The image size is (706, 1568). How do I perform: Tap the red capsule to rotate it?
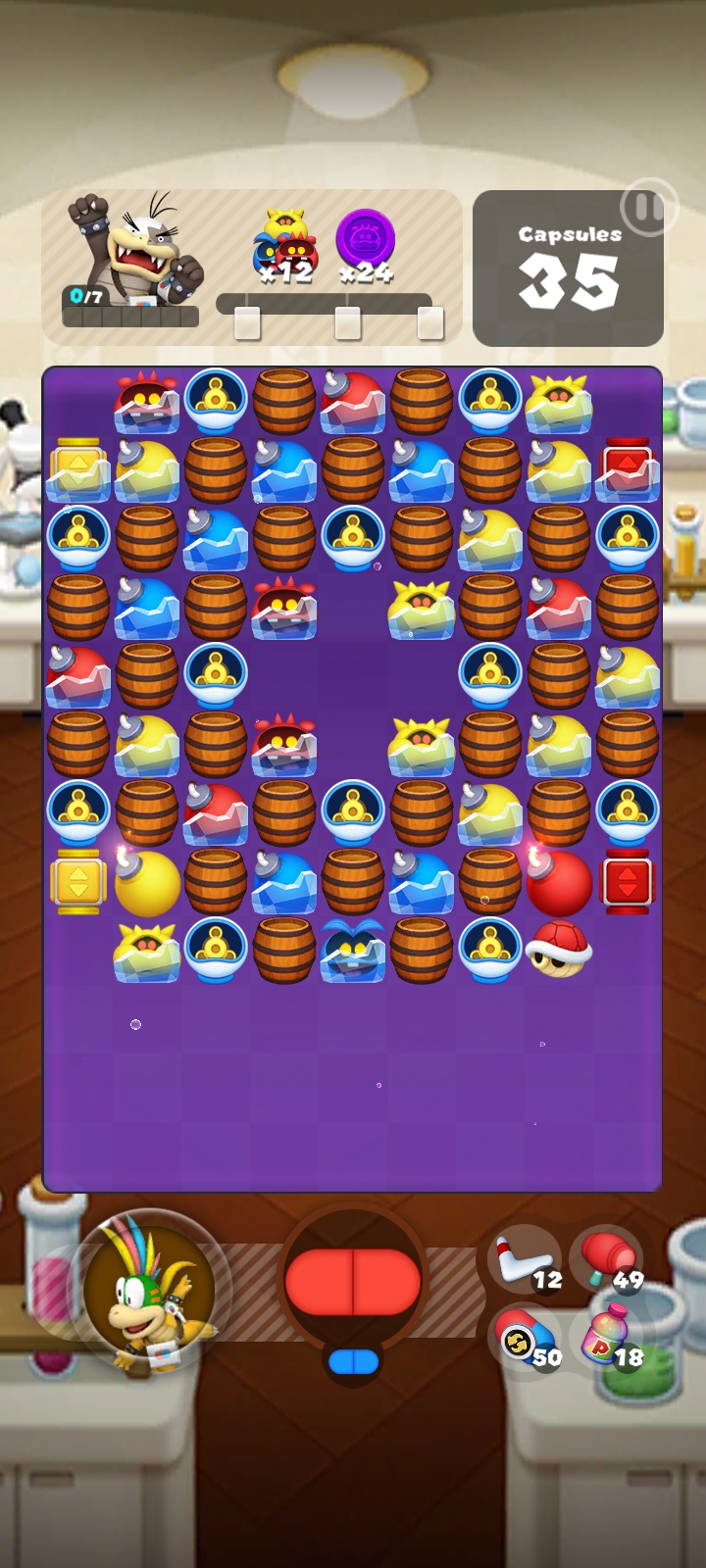[353, 1281]
